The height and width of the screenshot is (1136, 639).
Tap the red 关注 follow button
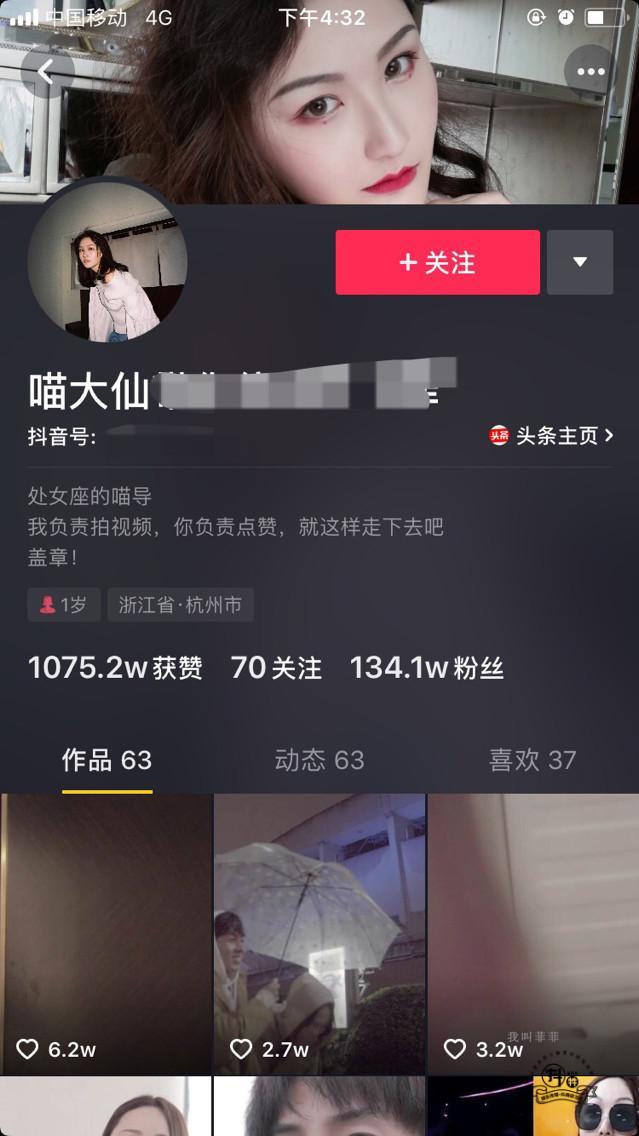437,262
